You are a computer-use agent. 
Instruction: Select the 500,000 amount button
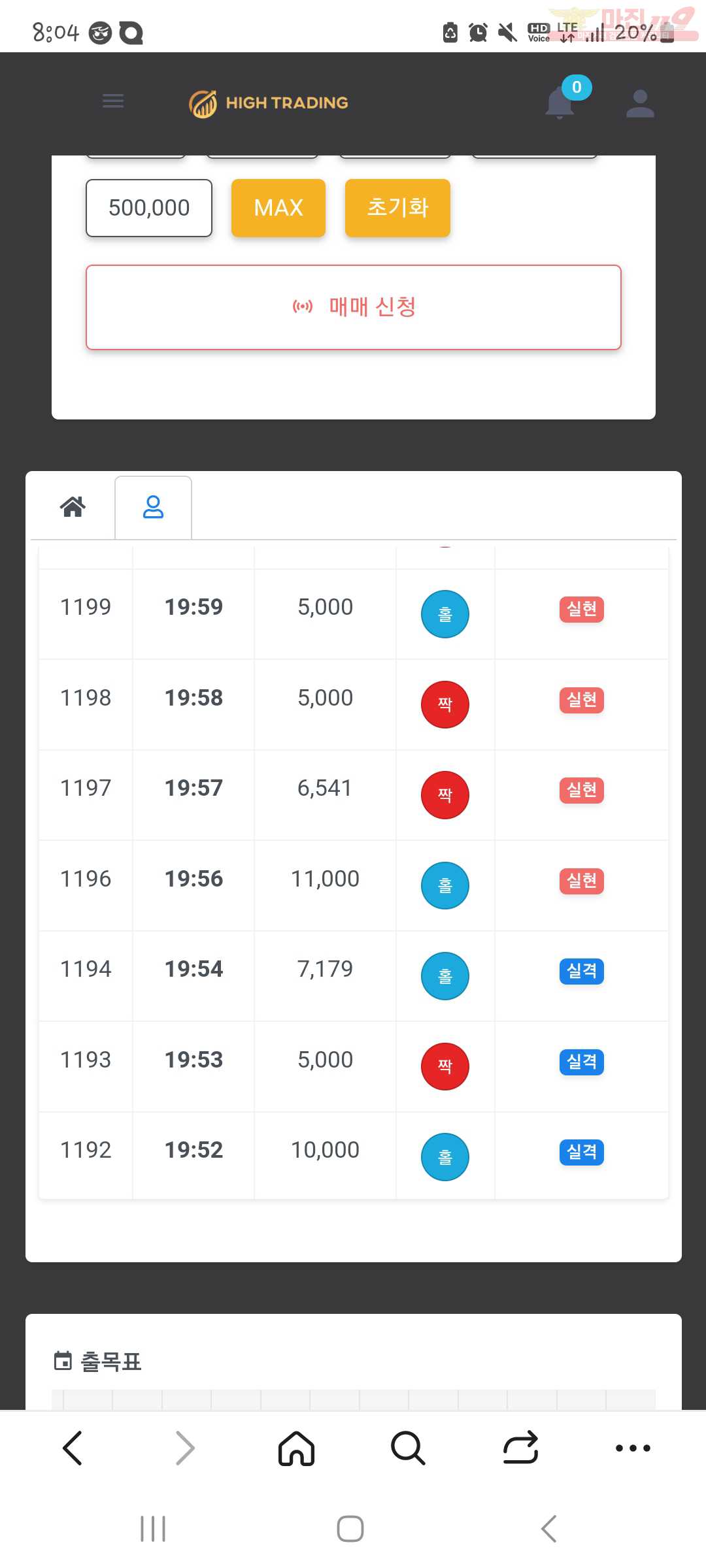[x=149, y=208]
